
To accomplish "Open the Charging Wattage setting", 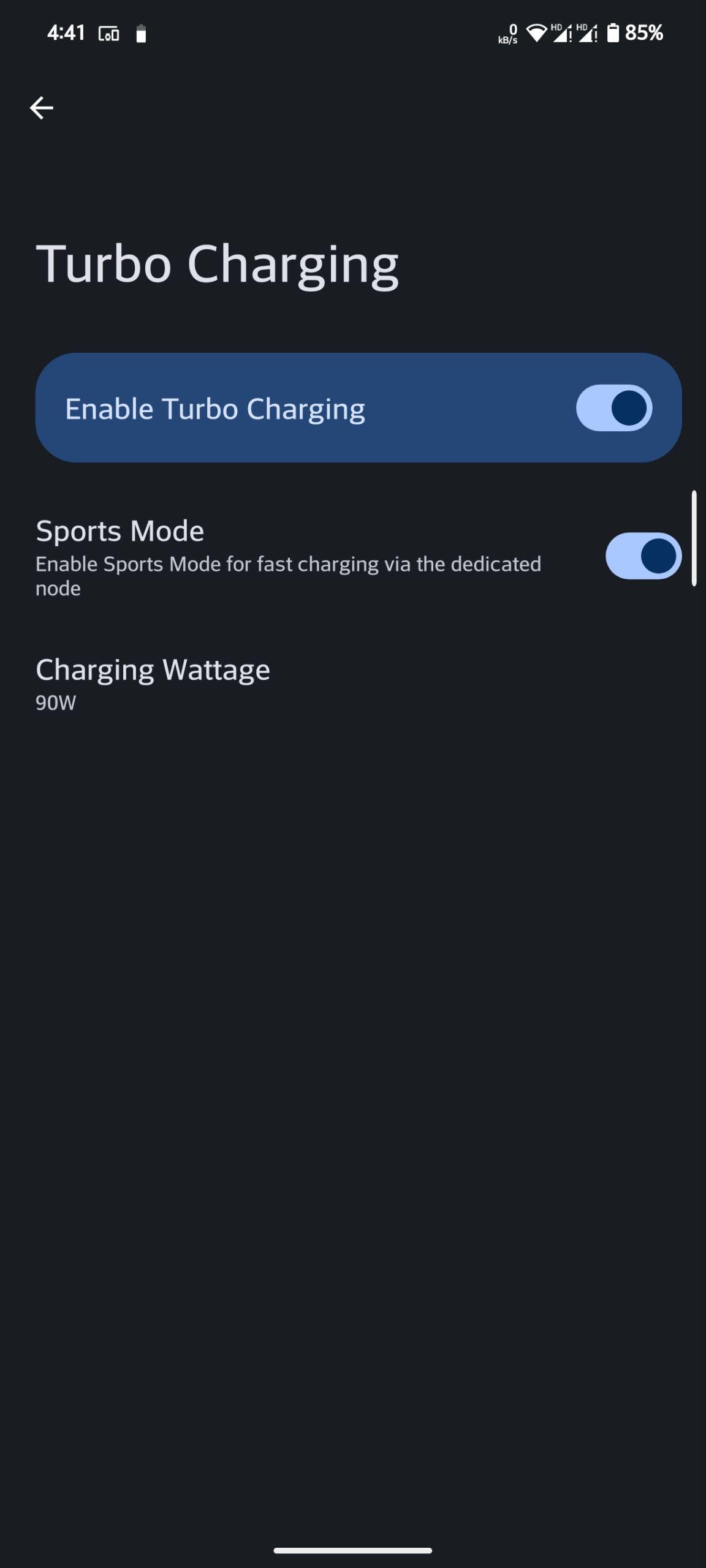I will 353,683.
